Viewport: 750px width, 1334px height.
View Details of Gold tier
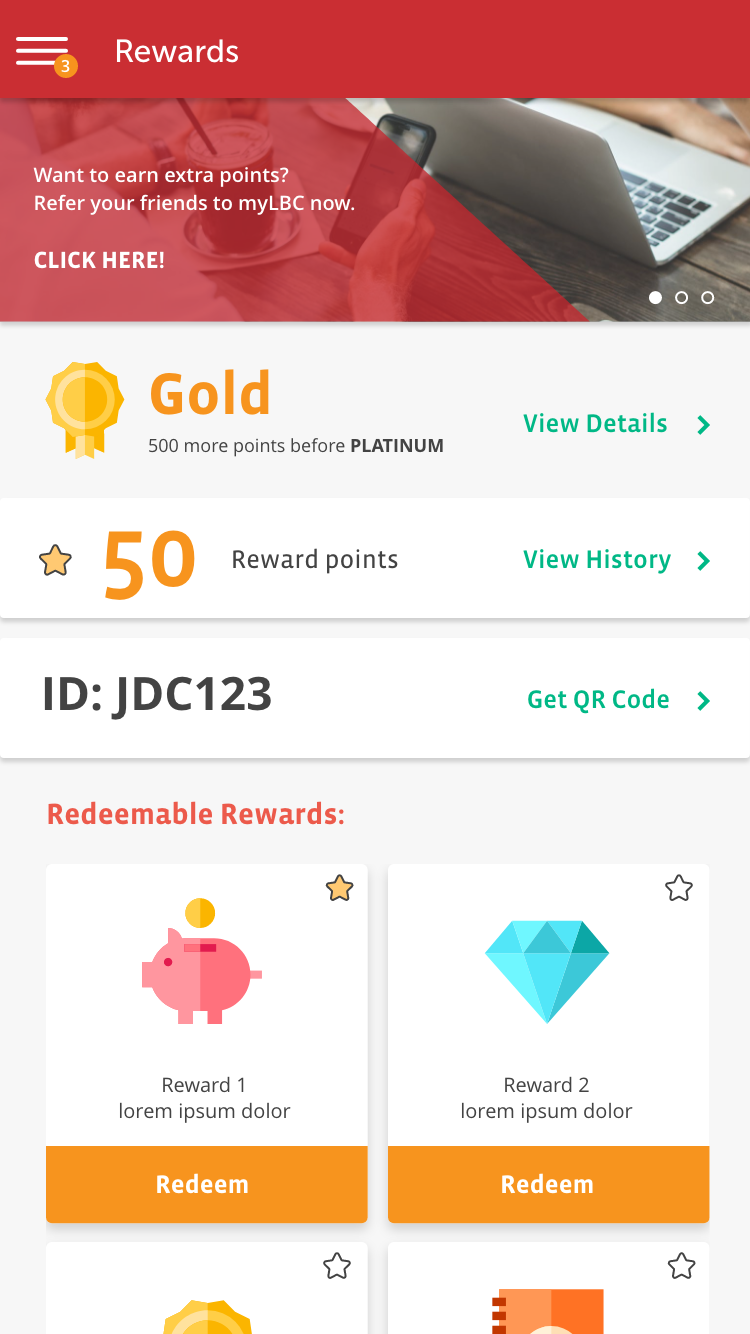pos(615,424)
